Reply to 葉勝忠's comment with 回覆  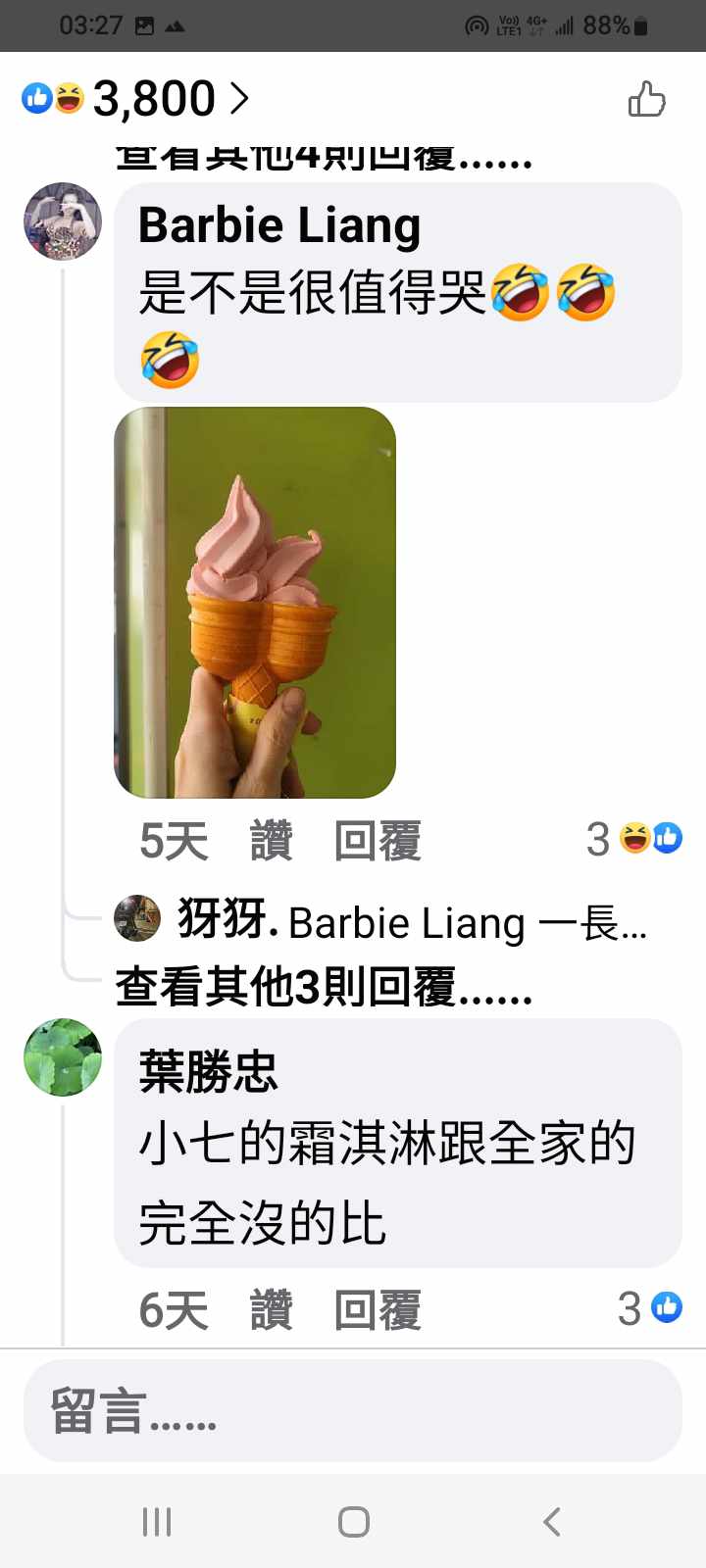coord(378,1310)
